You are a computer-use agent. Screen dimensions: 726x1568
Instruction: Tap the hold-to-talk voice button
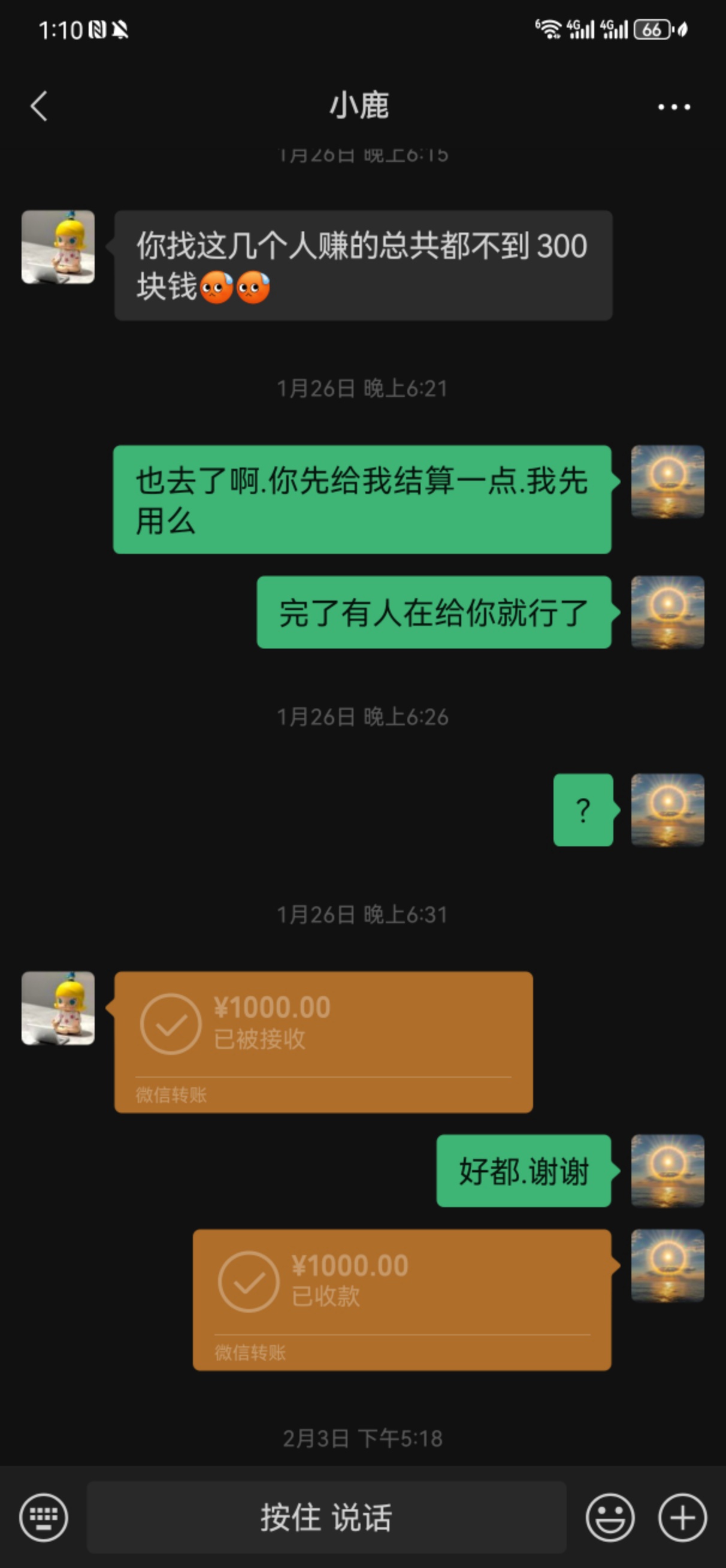point(326,1518)
